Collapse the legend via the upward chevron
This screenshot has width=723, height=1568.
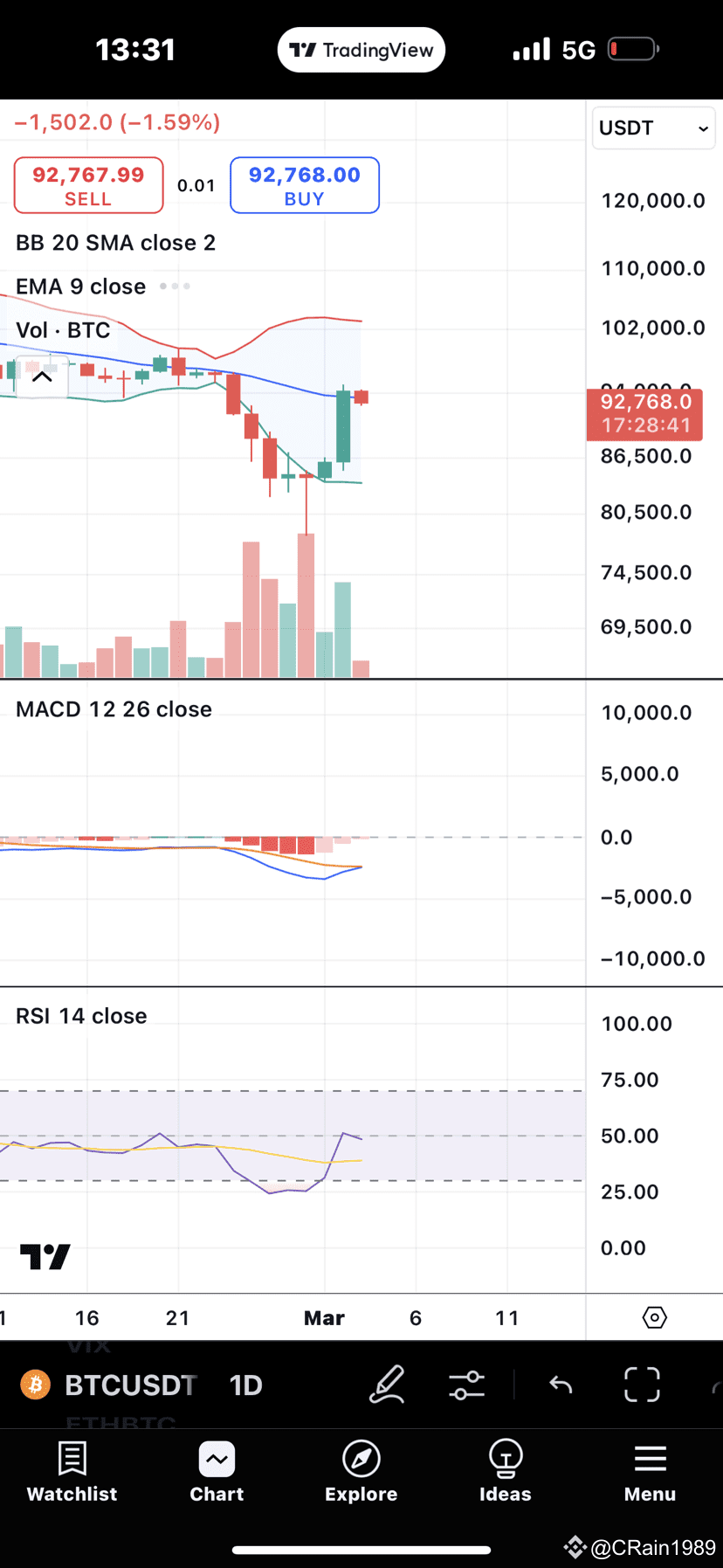coord(41,376)
